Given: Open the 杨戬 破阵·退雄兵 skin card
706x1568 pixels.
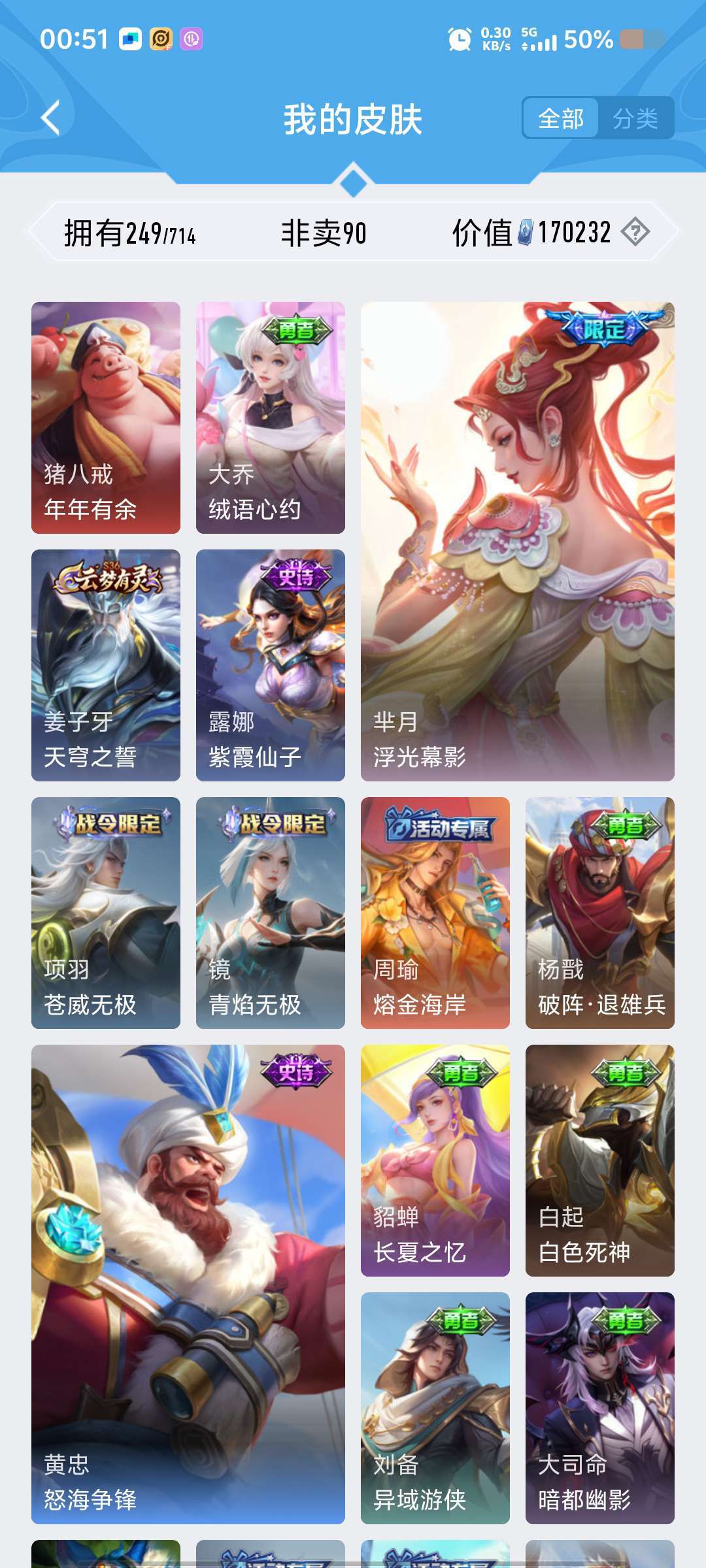Looking at the screenshot, I should (x=600, y=913).
